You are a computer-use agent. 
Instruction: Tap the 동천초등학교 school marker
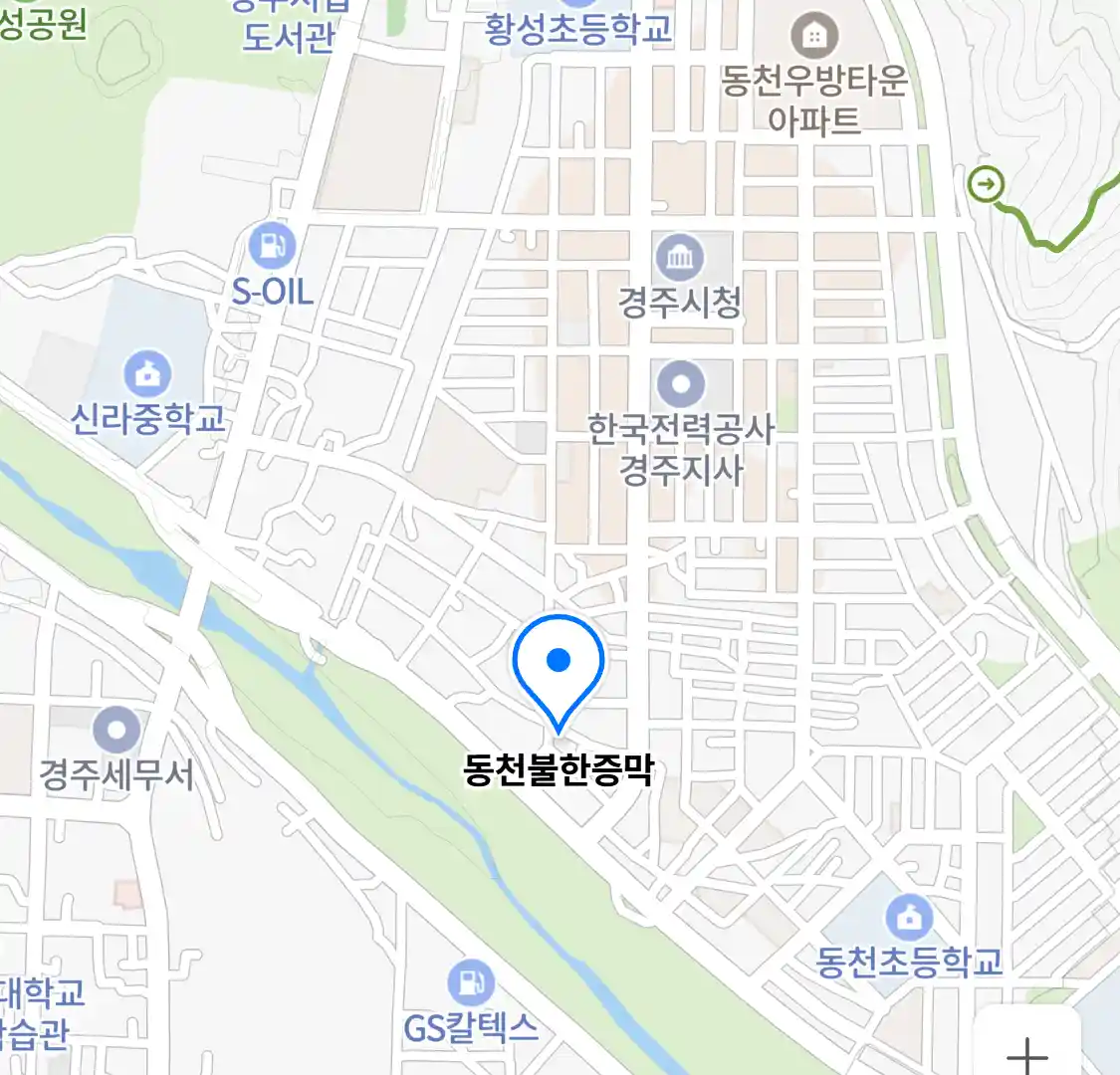(x=908, y=917)
